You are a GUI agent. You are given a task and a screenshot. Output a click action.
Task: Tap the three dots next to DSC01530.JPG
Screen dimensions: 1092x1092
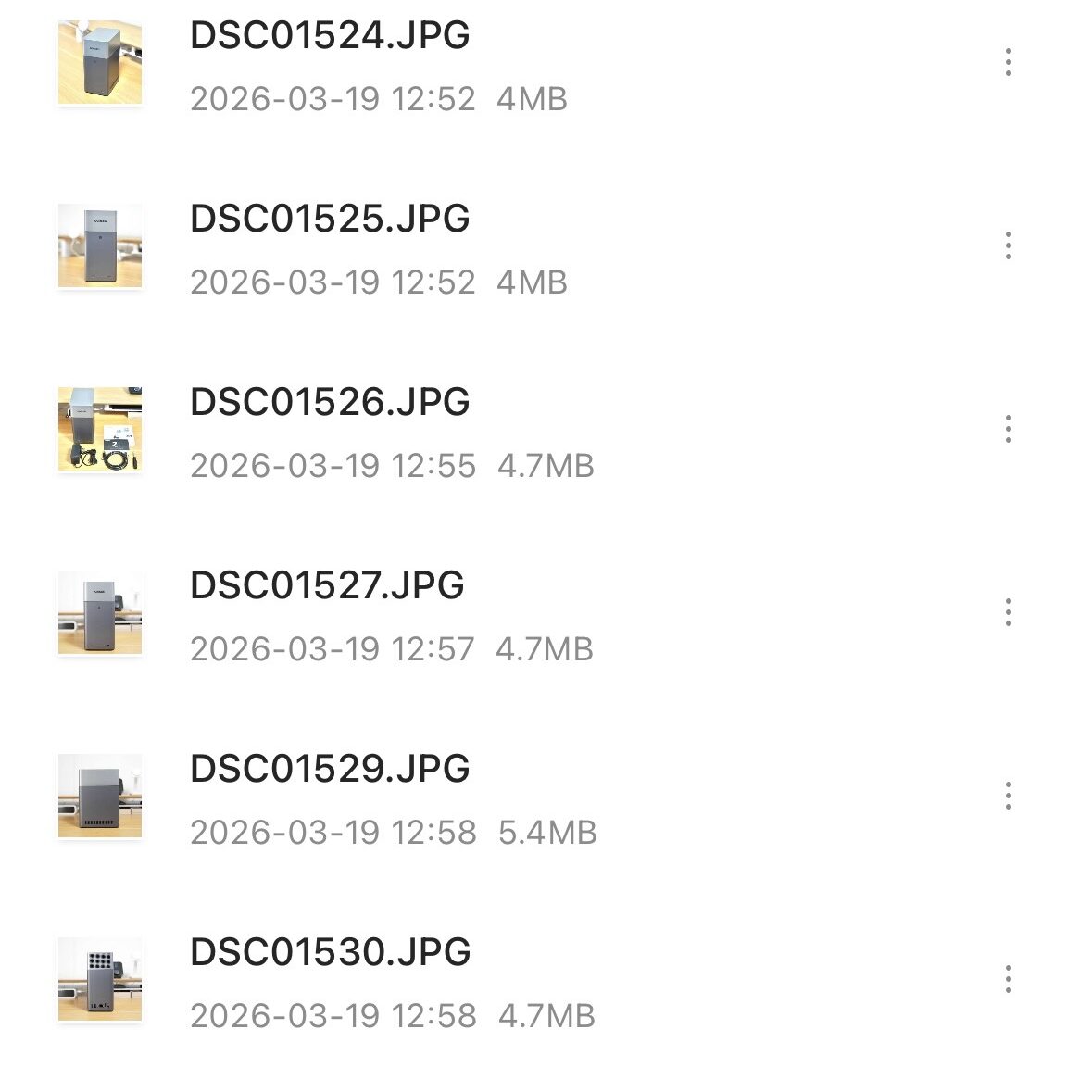[1008, 980]
